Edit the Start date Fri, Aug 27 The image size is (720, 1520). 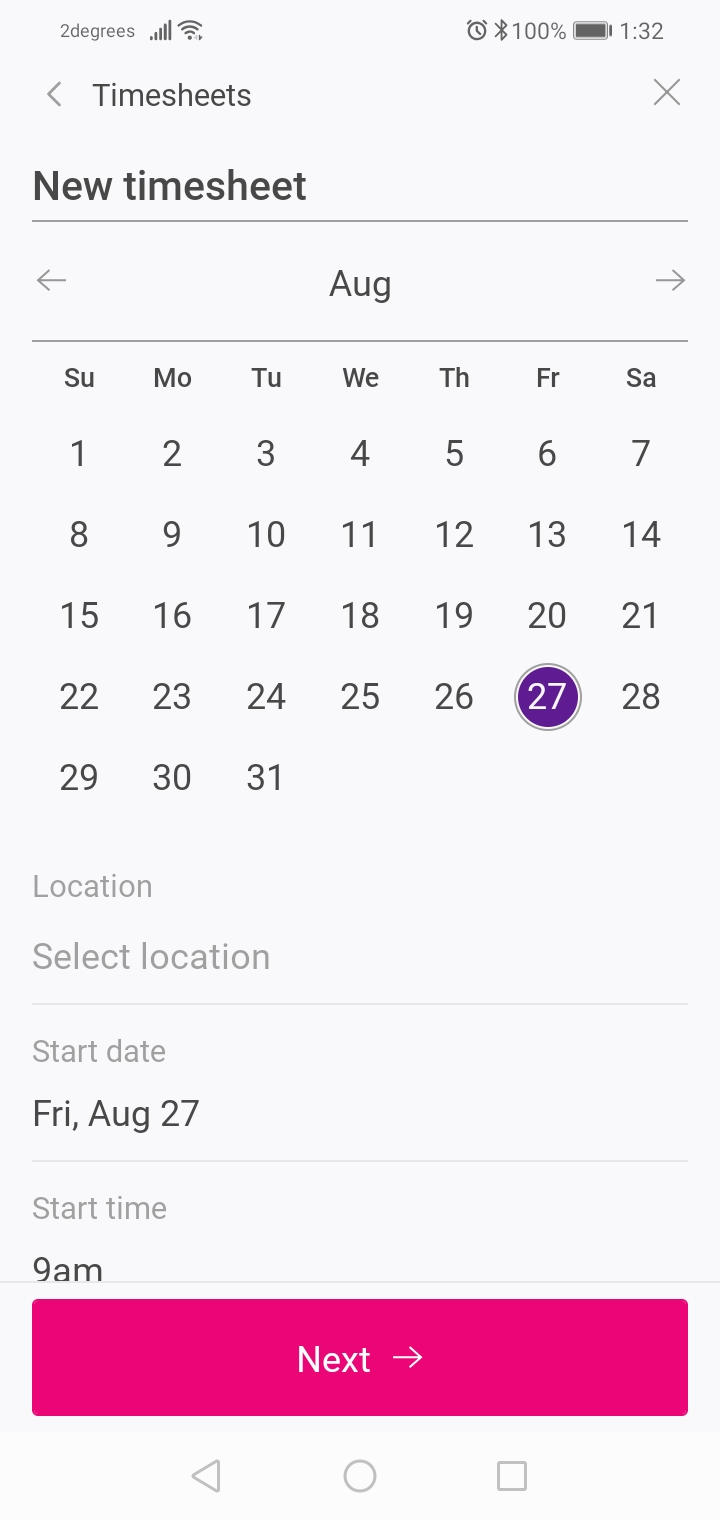116,1113
